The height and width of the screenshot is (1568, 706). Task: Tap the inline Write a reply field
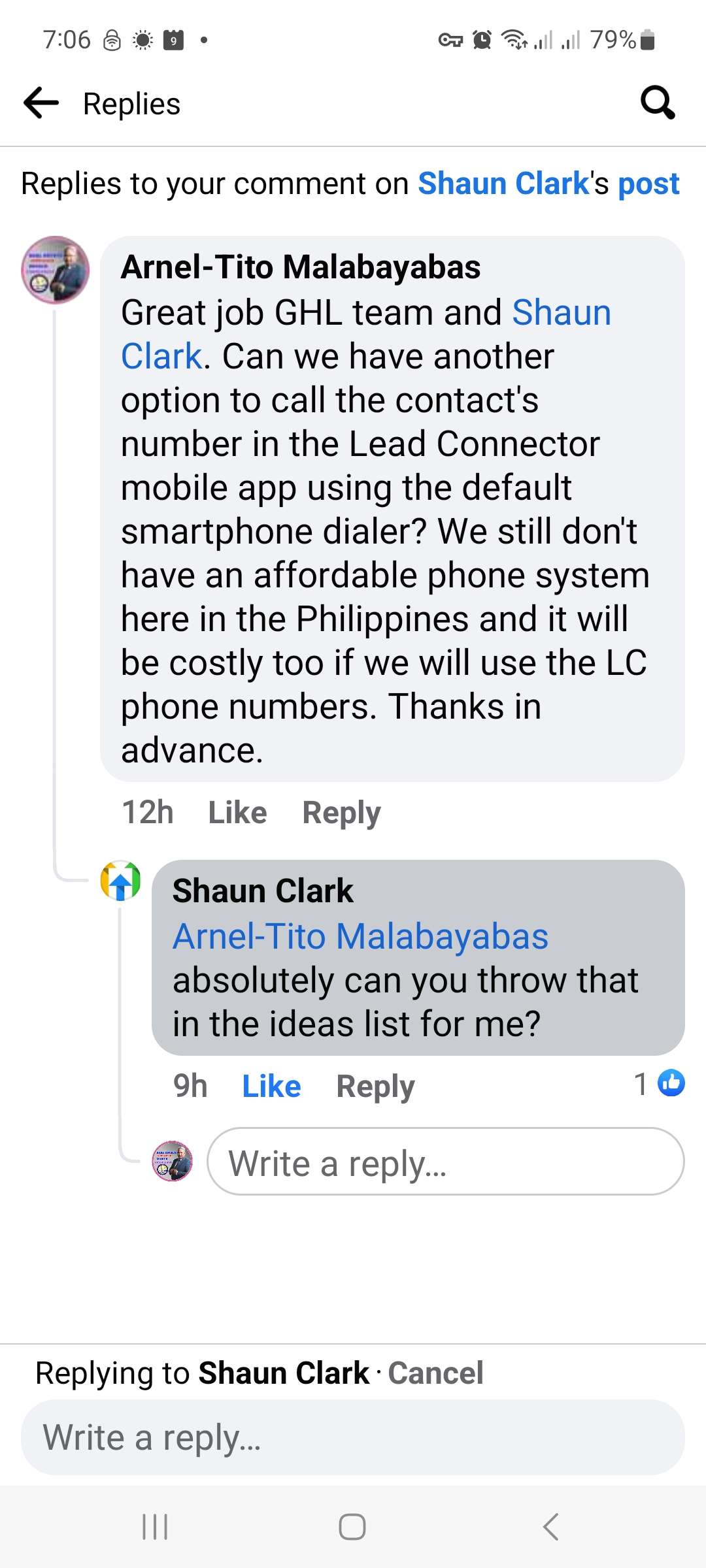point(445,1162)
